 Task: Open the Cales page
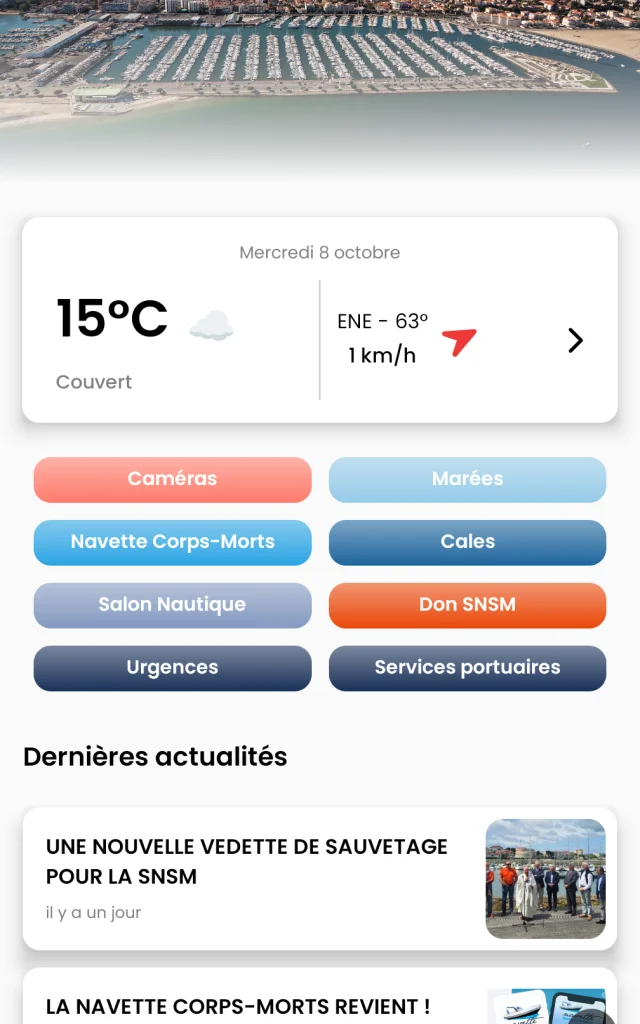click(467, 542)
